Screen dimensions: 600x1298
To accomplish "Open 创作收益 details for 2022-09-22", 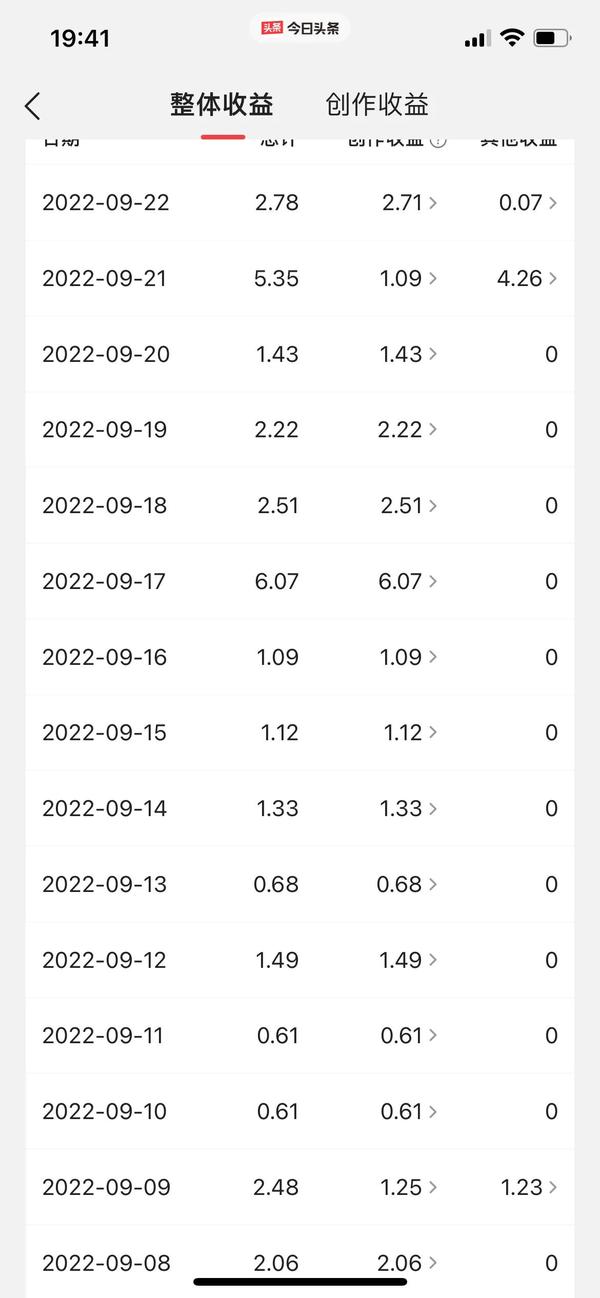I will click(410, 203).
